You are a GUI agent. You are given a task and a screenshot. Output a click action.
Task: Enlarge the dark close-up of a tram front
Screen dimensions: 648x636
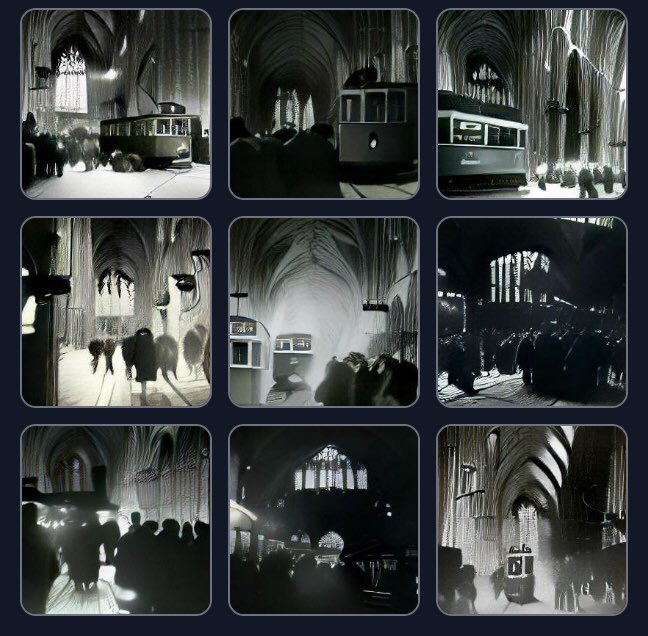[x=324, y=104]
